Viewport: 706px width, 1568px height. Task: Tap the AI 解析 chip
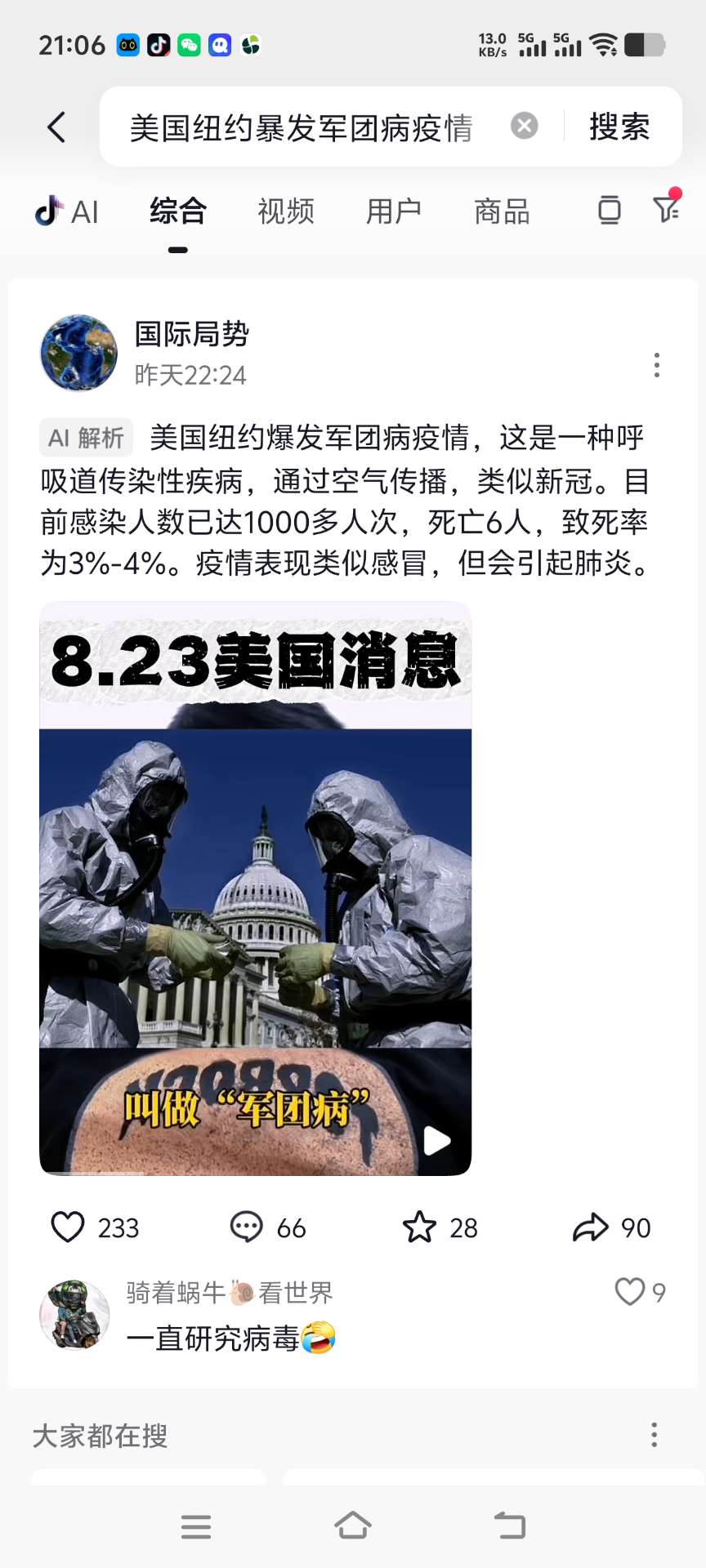pyautogui.click(x=87, y=438)
